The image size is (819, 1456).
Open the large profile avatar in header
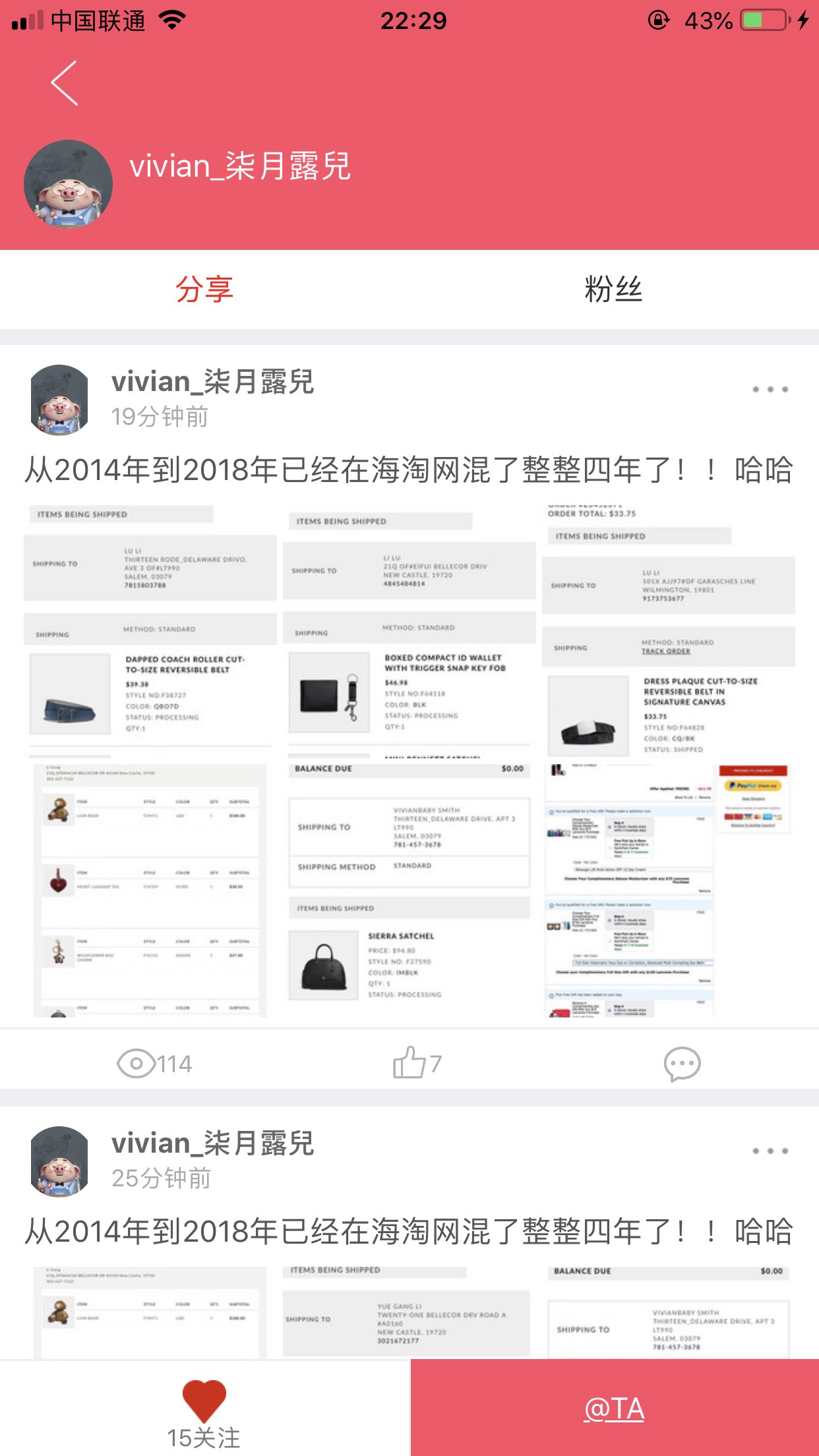point(68,184)
